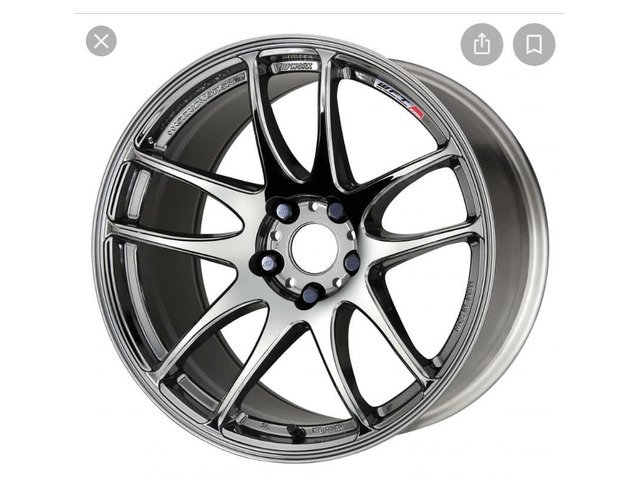640x480 pixels.
Task: Close the wheel image viewer
Action: pyautogui.click(x=100, y=41)
